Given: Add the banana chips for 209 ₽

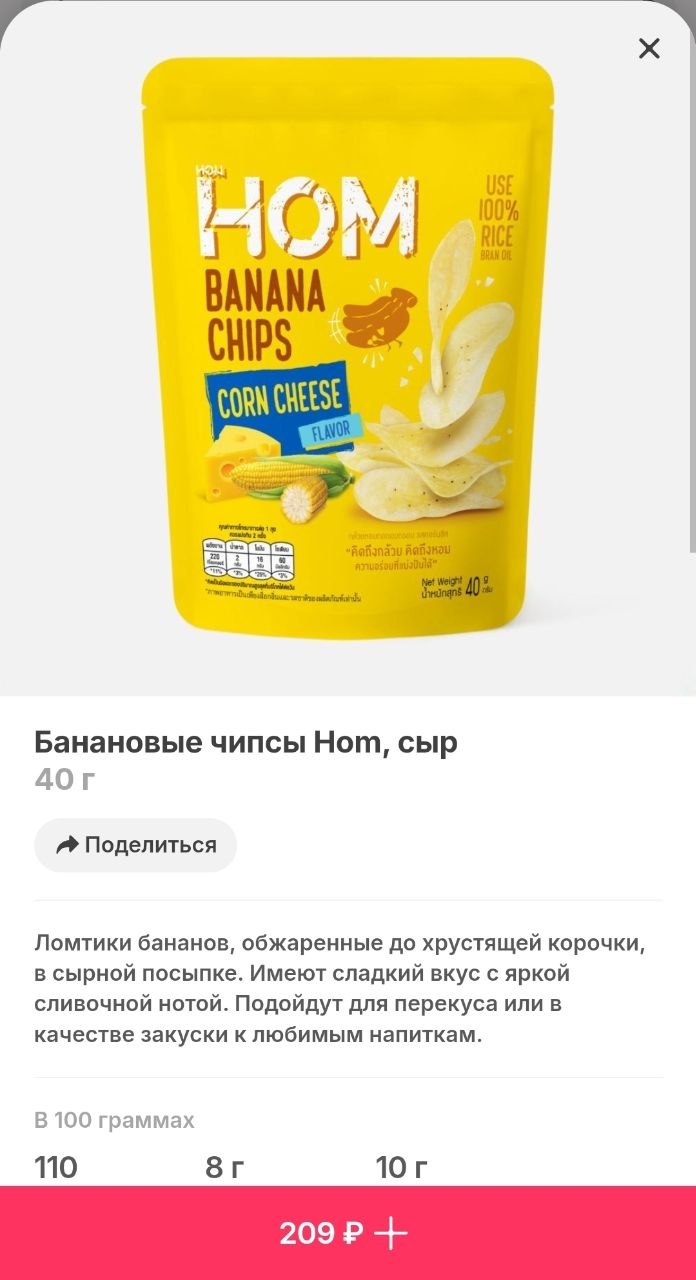Looking at the screenshot, I should point(347,1234).
